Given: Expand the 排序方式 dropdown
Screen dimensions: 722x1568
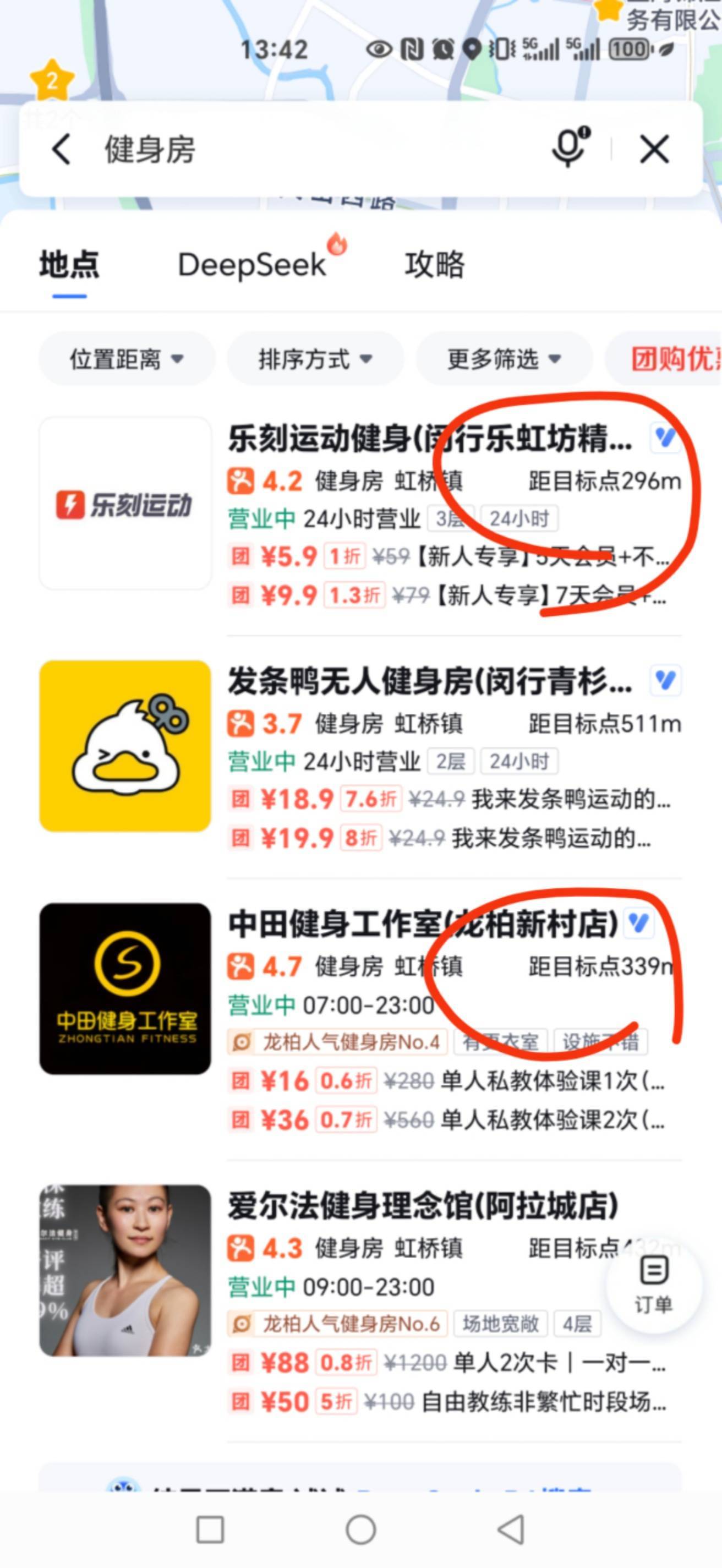Looking at the screenshot, I should click(x=315, y=358).
